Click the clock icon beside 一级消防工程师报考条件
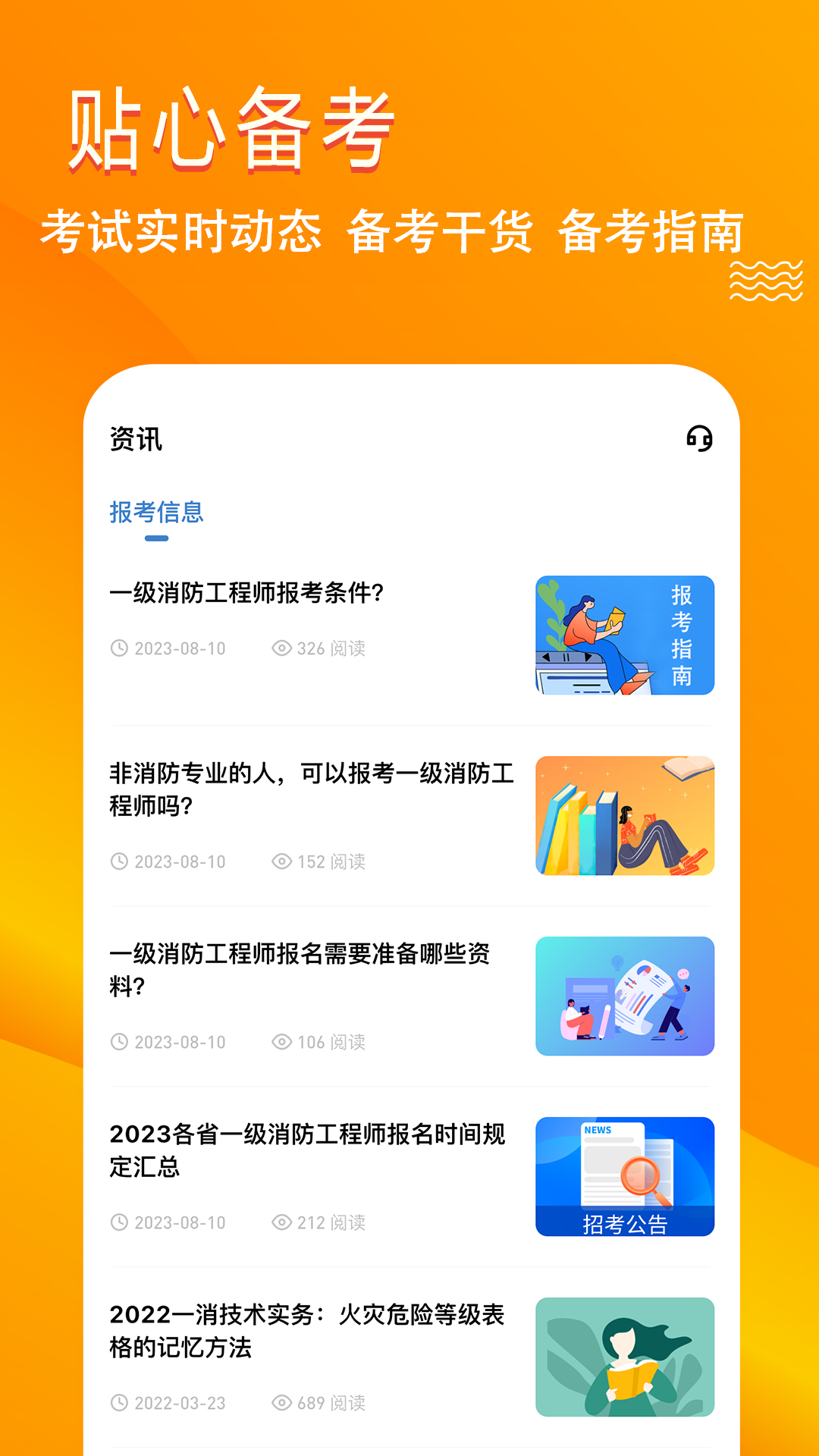Image resolution: width=819 pixels, height=1456 pixels. pos(119,649)
